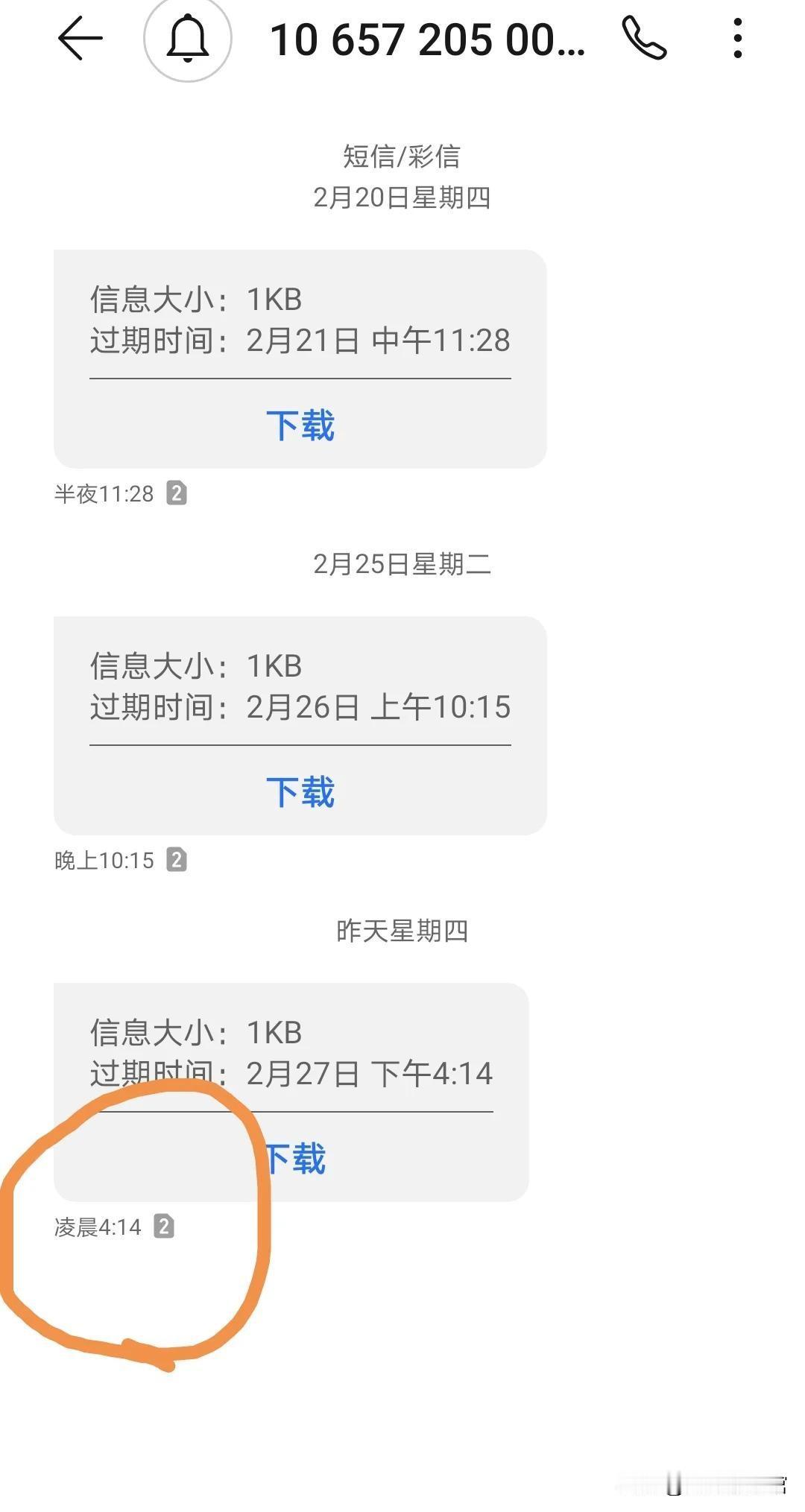Tap 下载 on the February 25 message
The width and height of the screenshot is (805, 1512).
coord(301,790)
